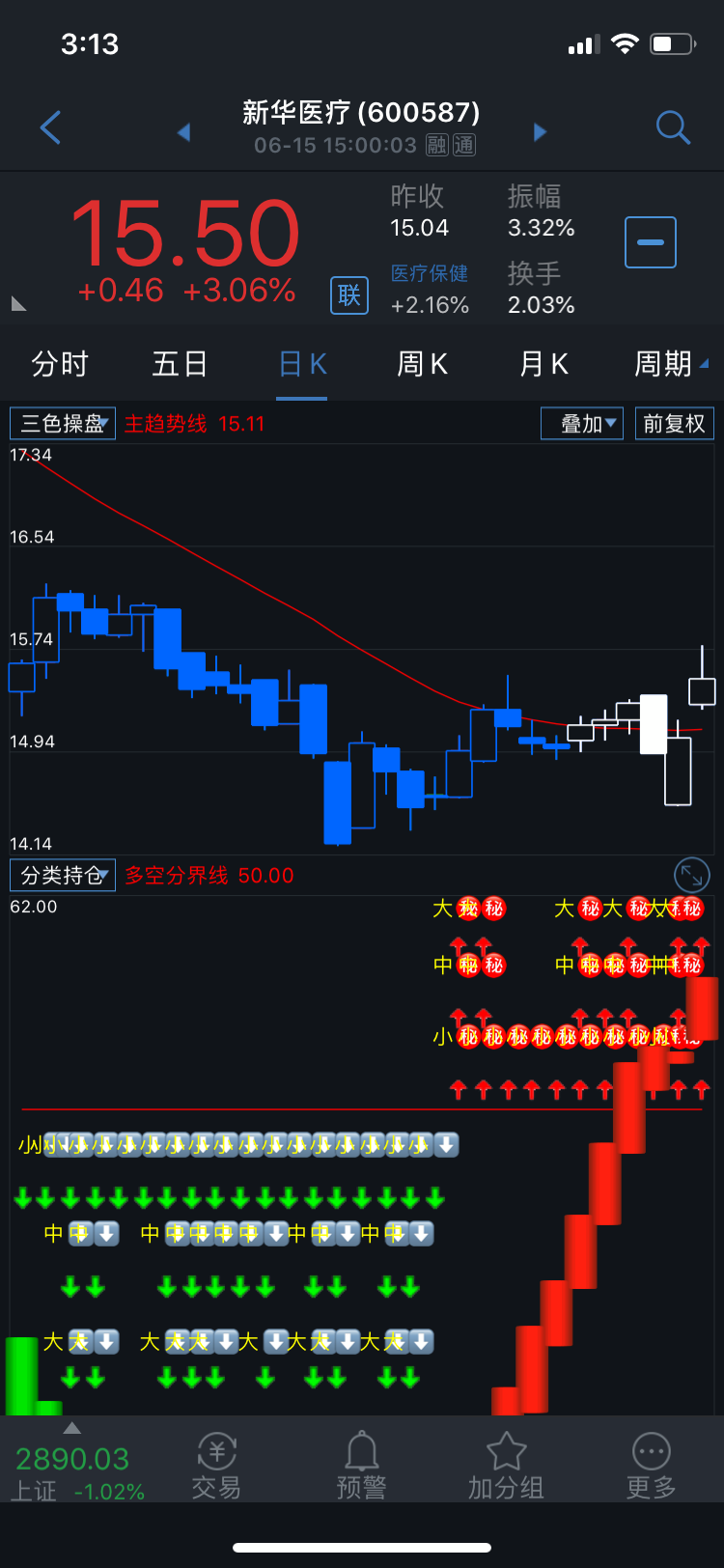Tap the 前复权 adjustment button
724x1568 pixels.
[674, 424]
